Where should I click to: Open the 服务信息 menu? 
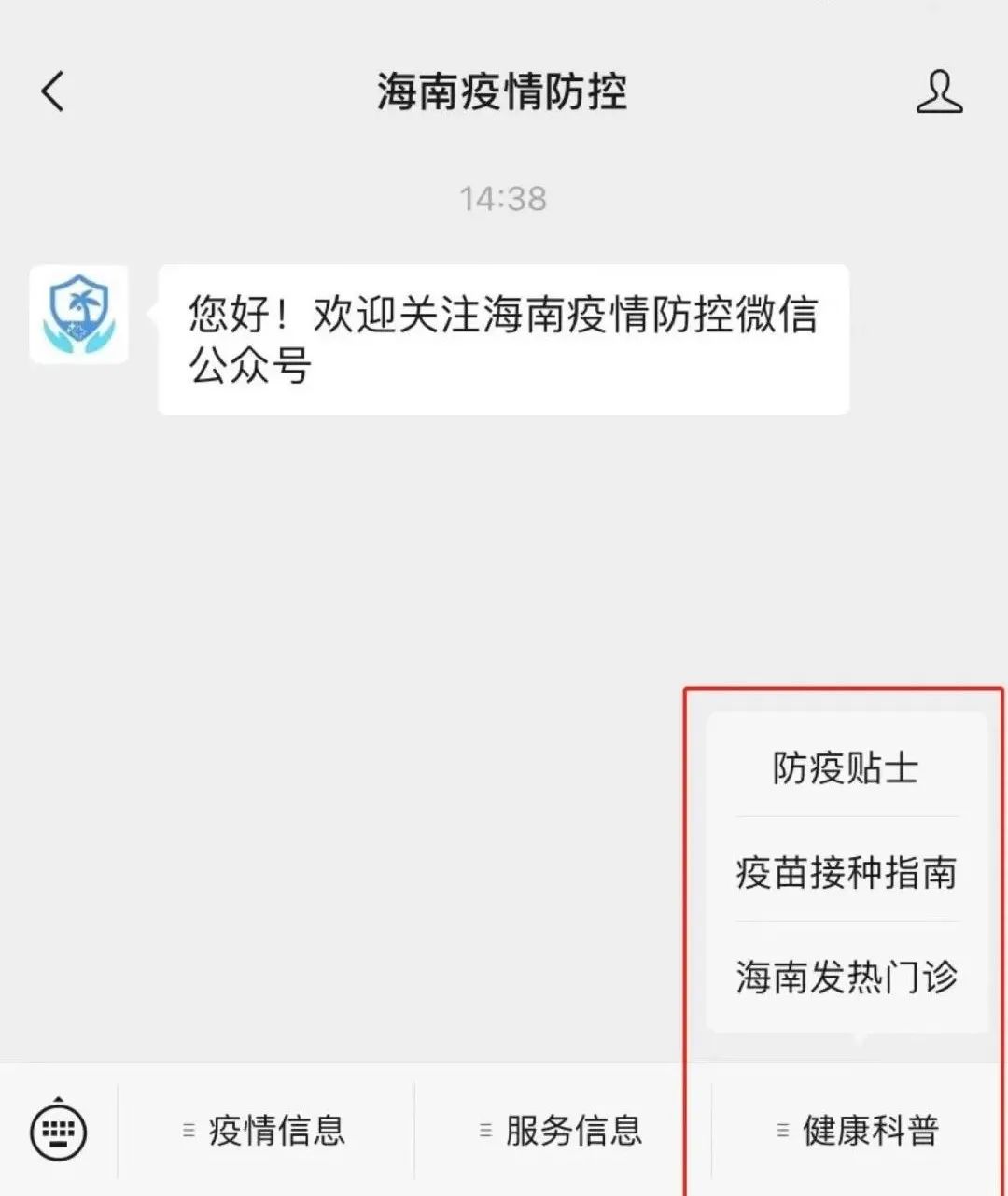(562, 1131)
